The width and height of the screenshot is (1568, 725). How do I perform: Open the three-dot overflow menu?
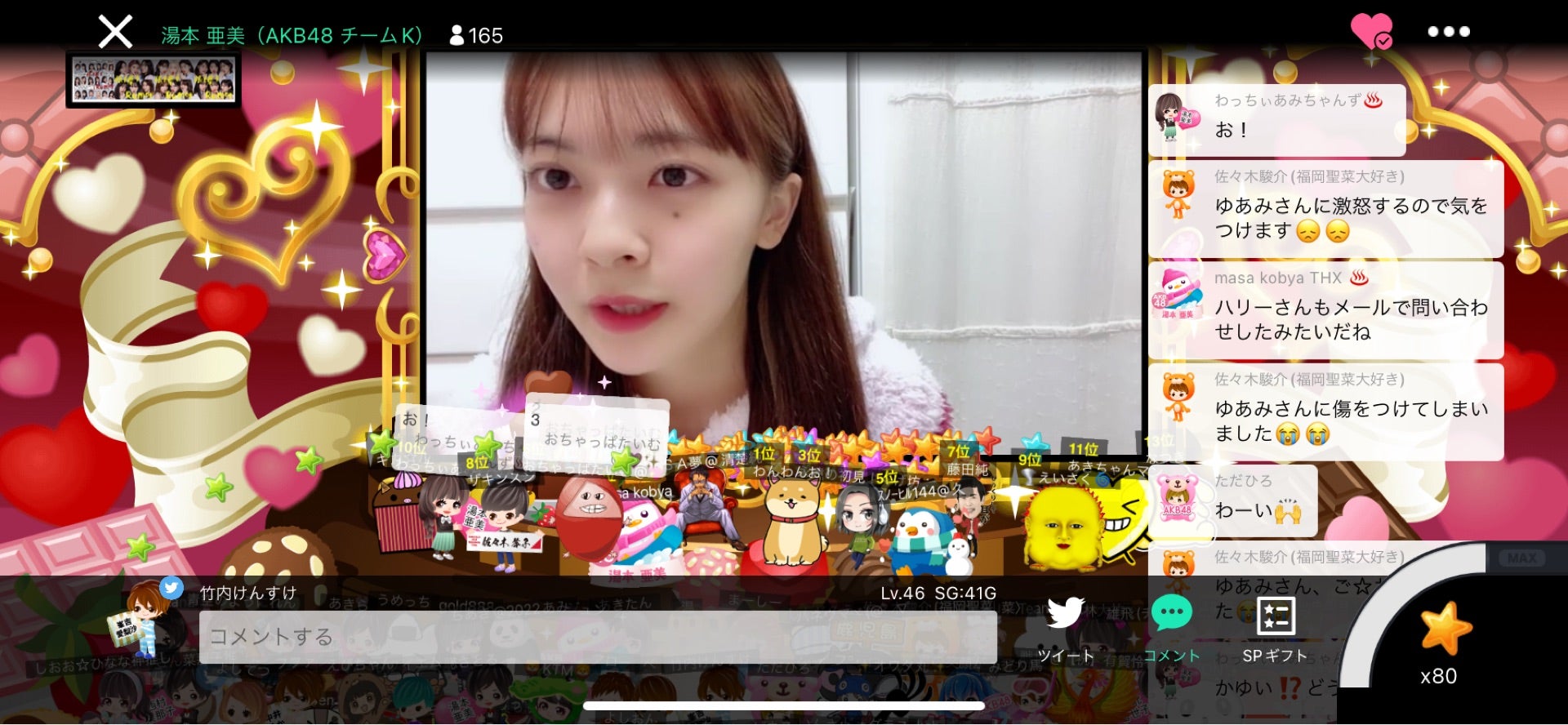[1448, 32]
